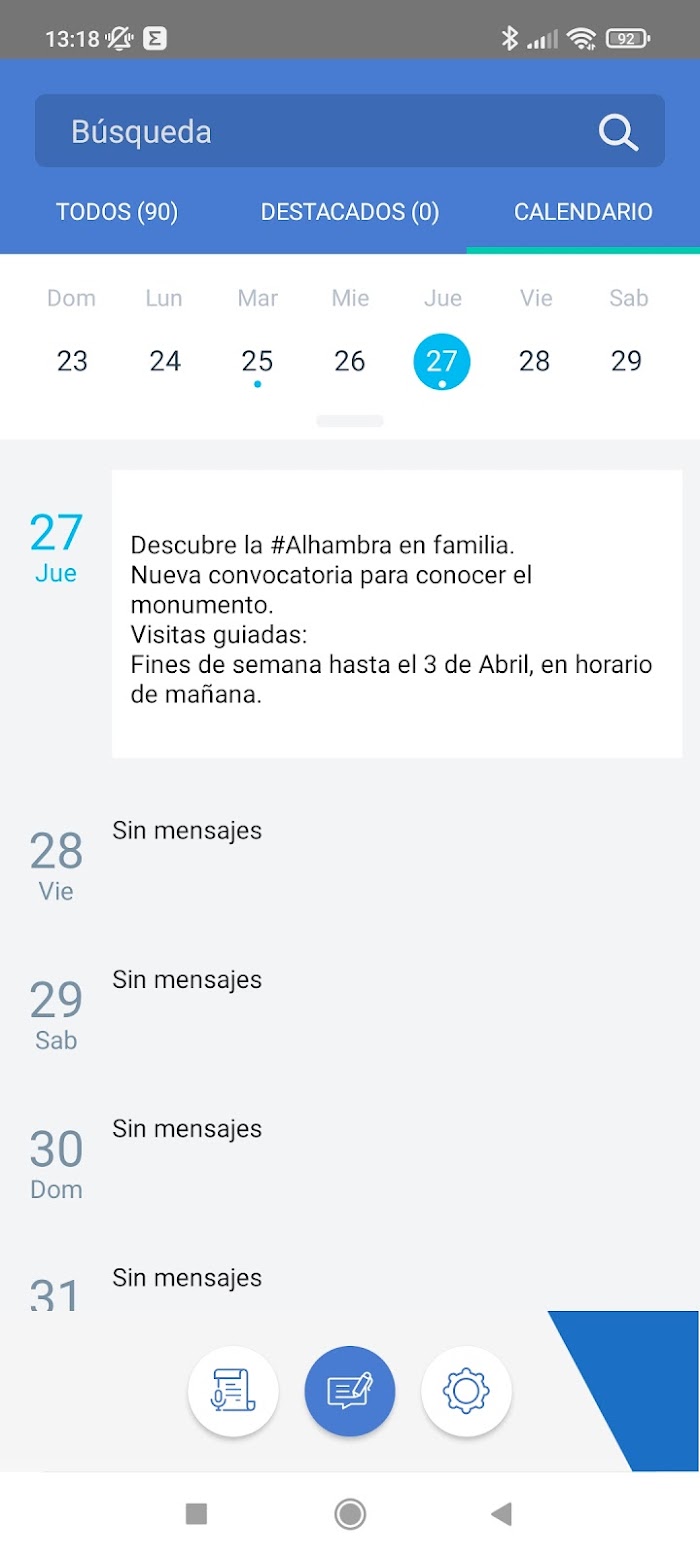Select Wednesday 26 in the week strip
700x1556 pixels.
[350, 361]
